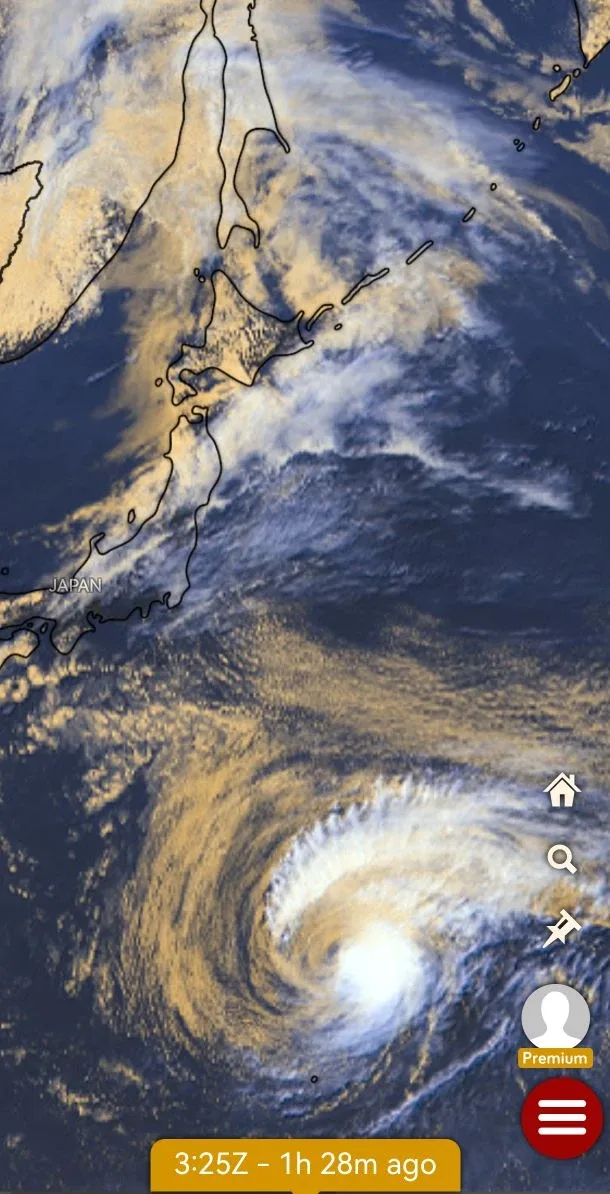
Task: Open the red hamburger menu
Action: pos(562,1118)
